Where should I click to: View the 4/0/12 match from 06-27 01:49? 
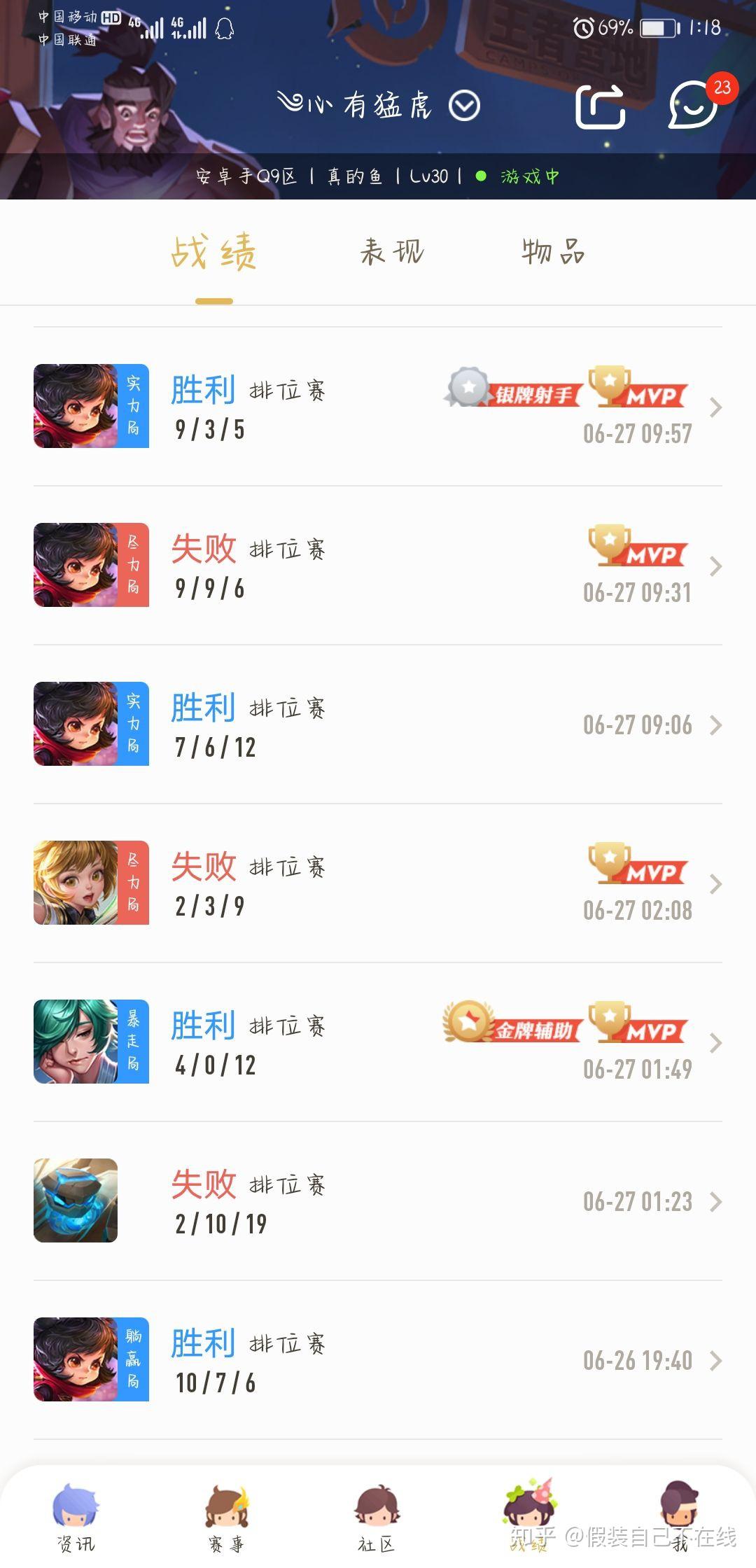coord(378,1042)
